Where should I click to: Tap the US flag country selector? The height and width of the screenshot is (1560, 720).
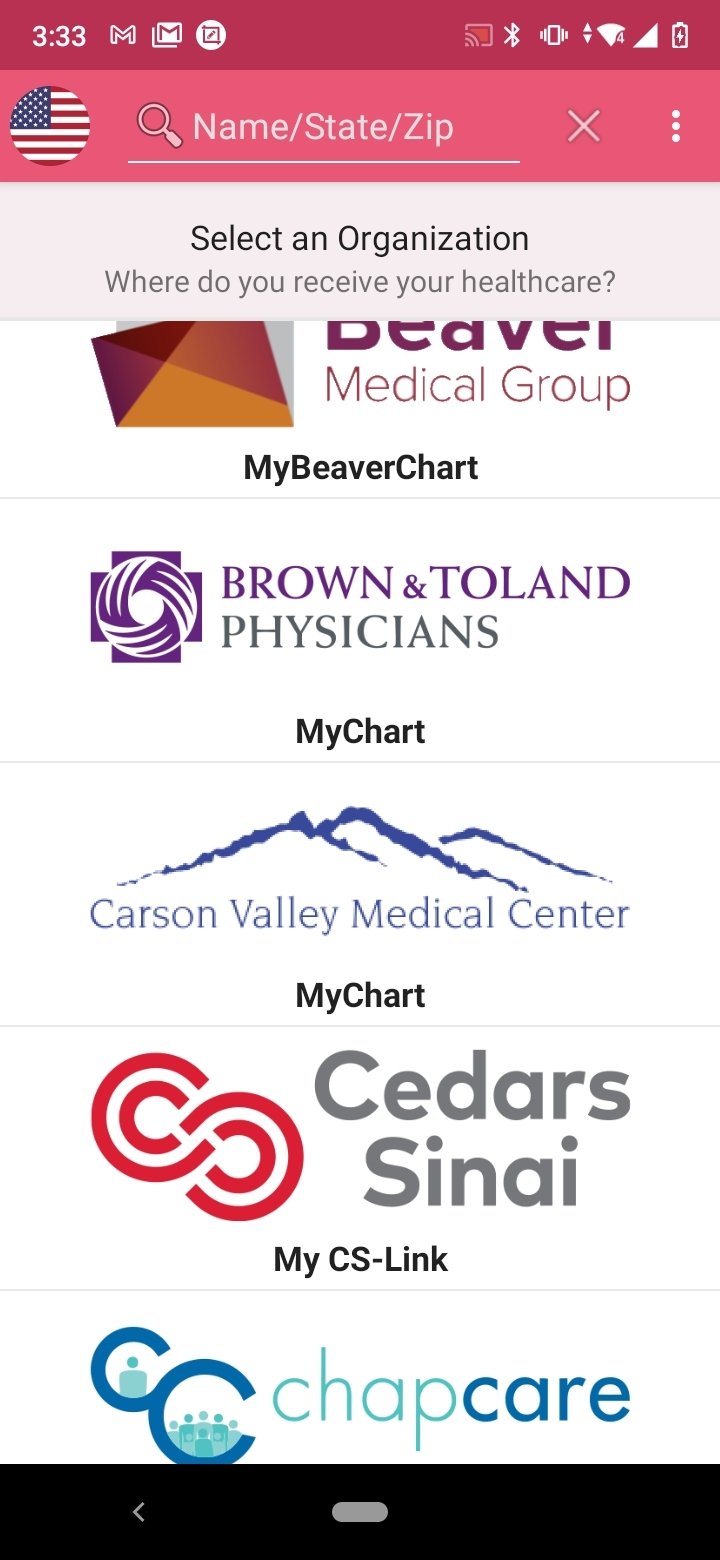tap(50, 126)
